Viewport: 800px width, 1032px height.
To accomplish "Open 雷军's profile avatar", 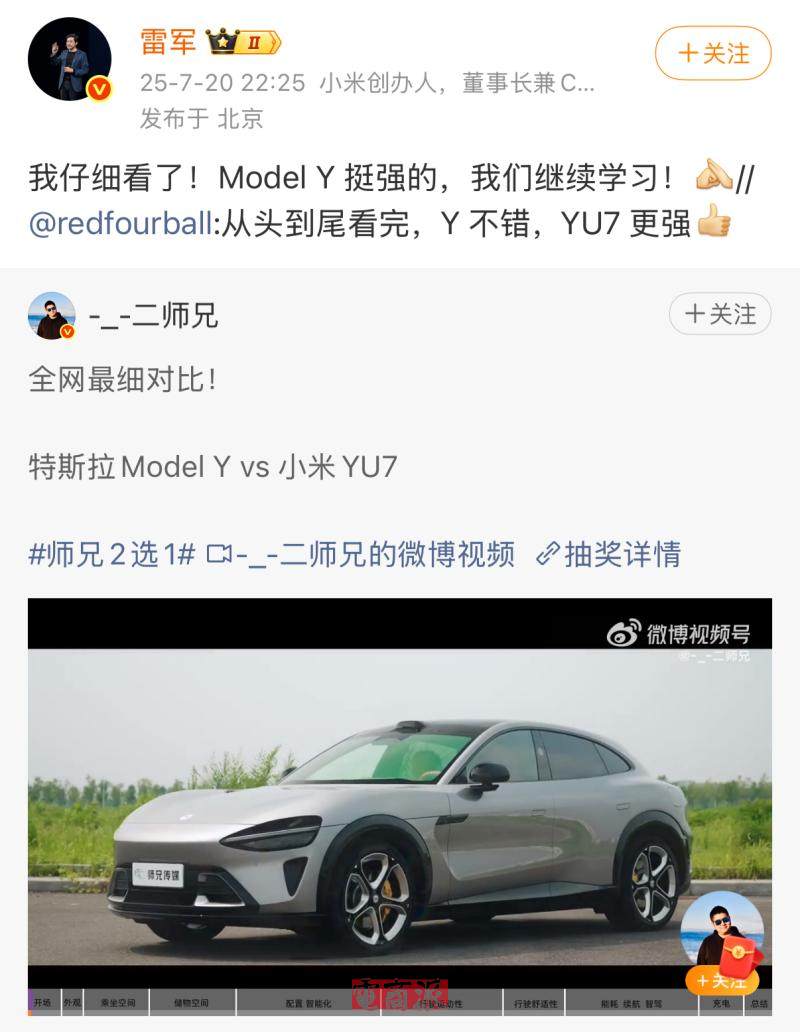I will click(x=69, y=59).
